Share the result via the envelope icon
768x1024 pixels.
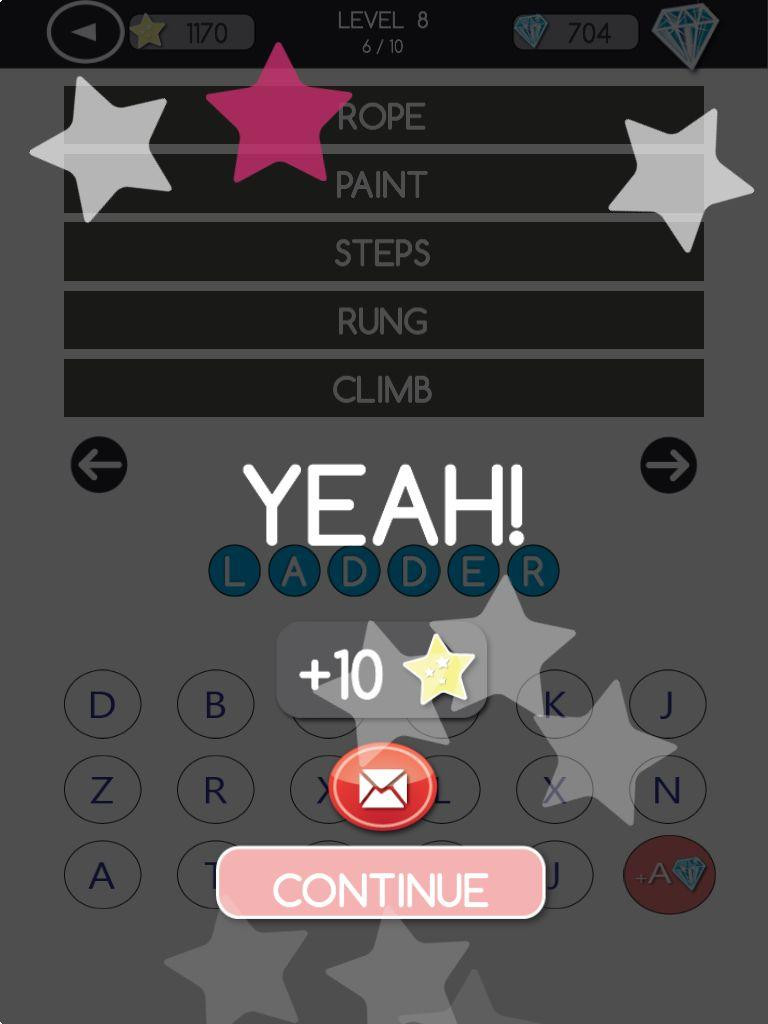tap(383, 788)
